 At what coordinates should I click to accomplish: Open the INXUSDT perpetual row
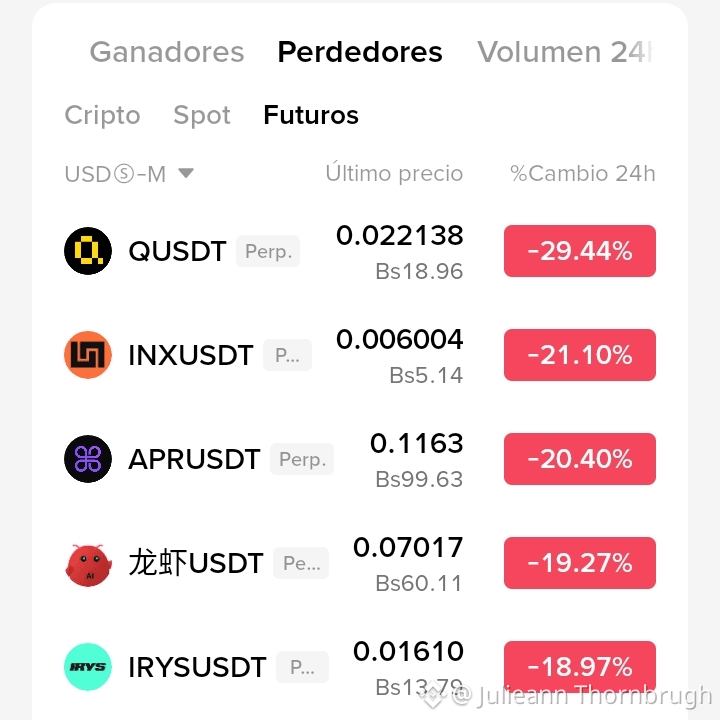pyautogui.click(x=360, y=355)
